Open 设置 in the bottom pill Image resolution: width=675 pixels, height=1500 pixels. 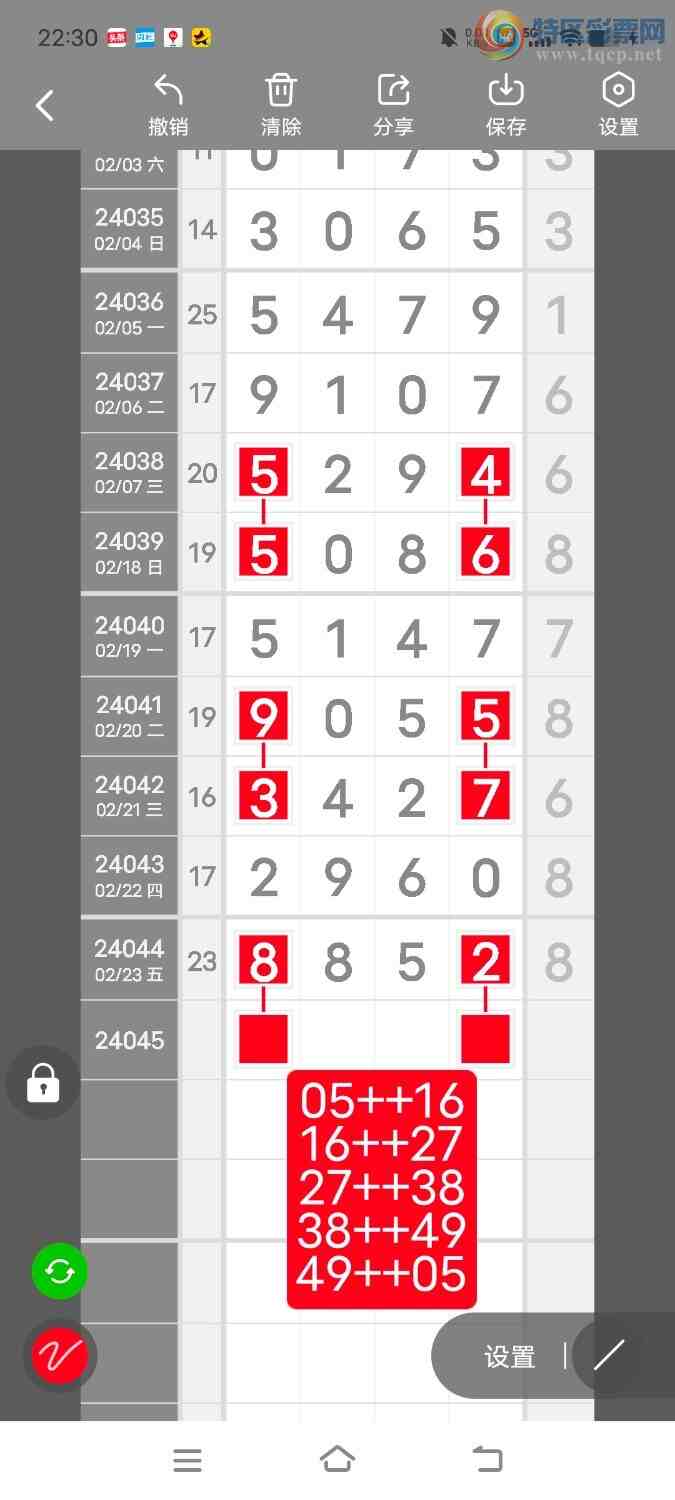click(509, 1357)
